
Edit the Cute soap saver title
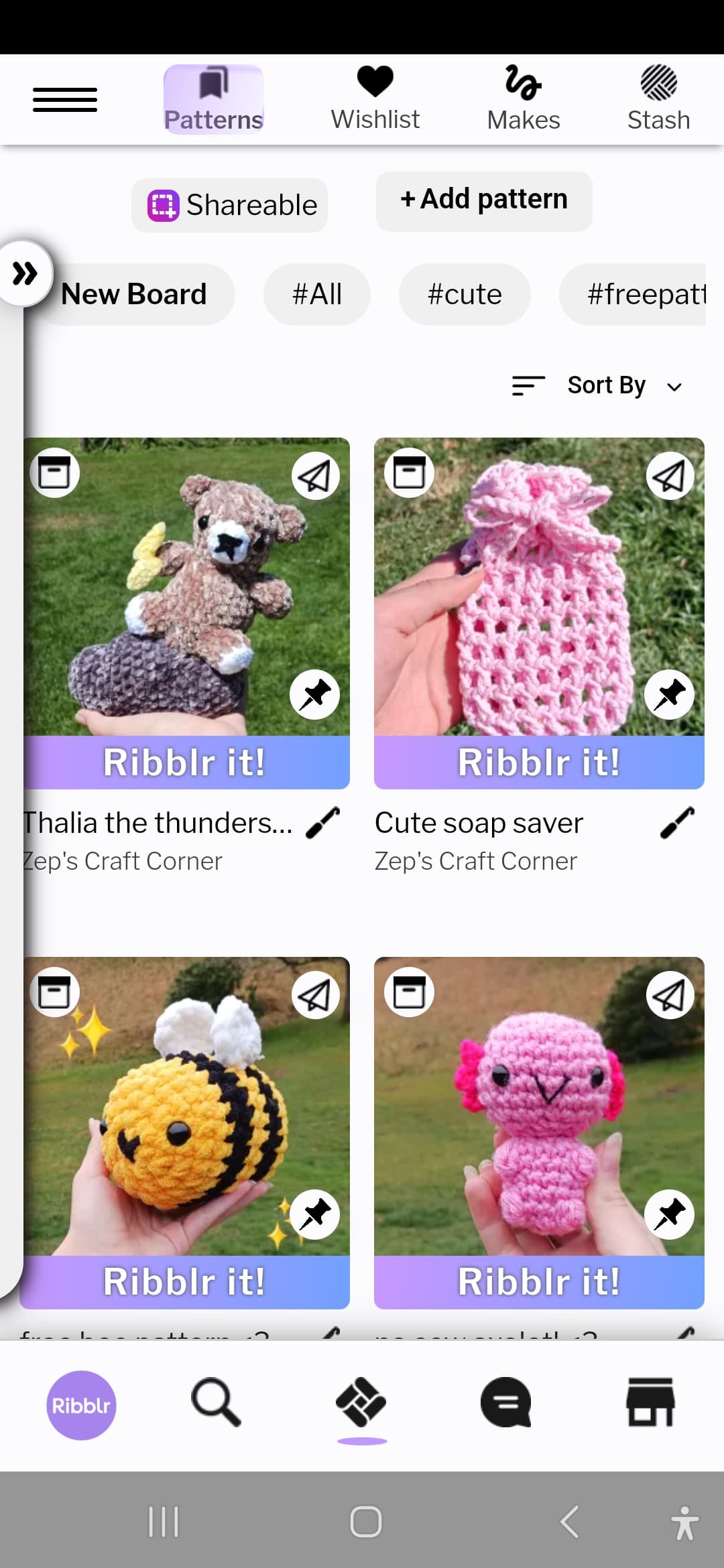[677, 823]
